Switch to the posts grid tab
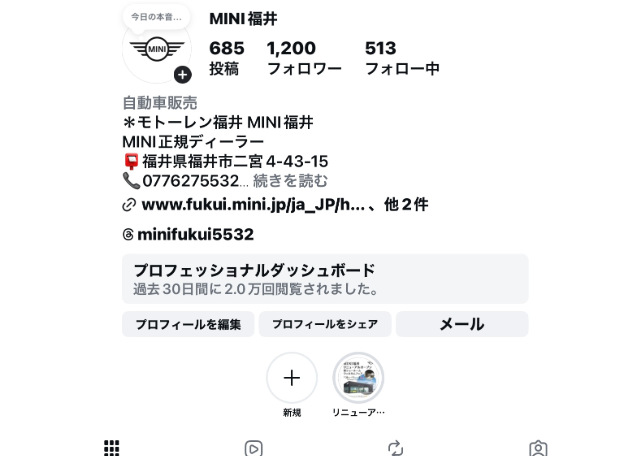Viewport: 643px width, 456px height. pyautogui.click(x=112, y=447)
